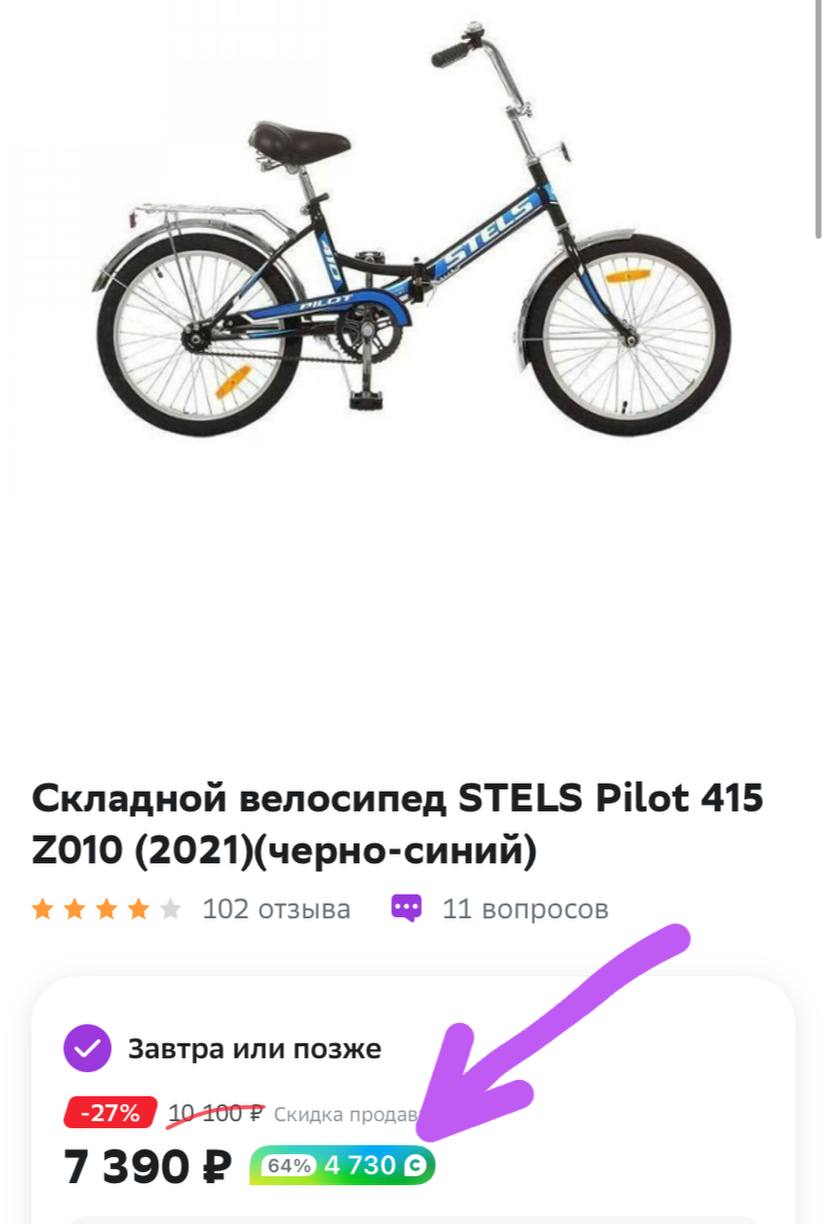Tap the 4 730 bonus cashback badge

[342, 1166]
